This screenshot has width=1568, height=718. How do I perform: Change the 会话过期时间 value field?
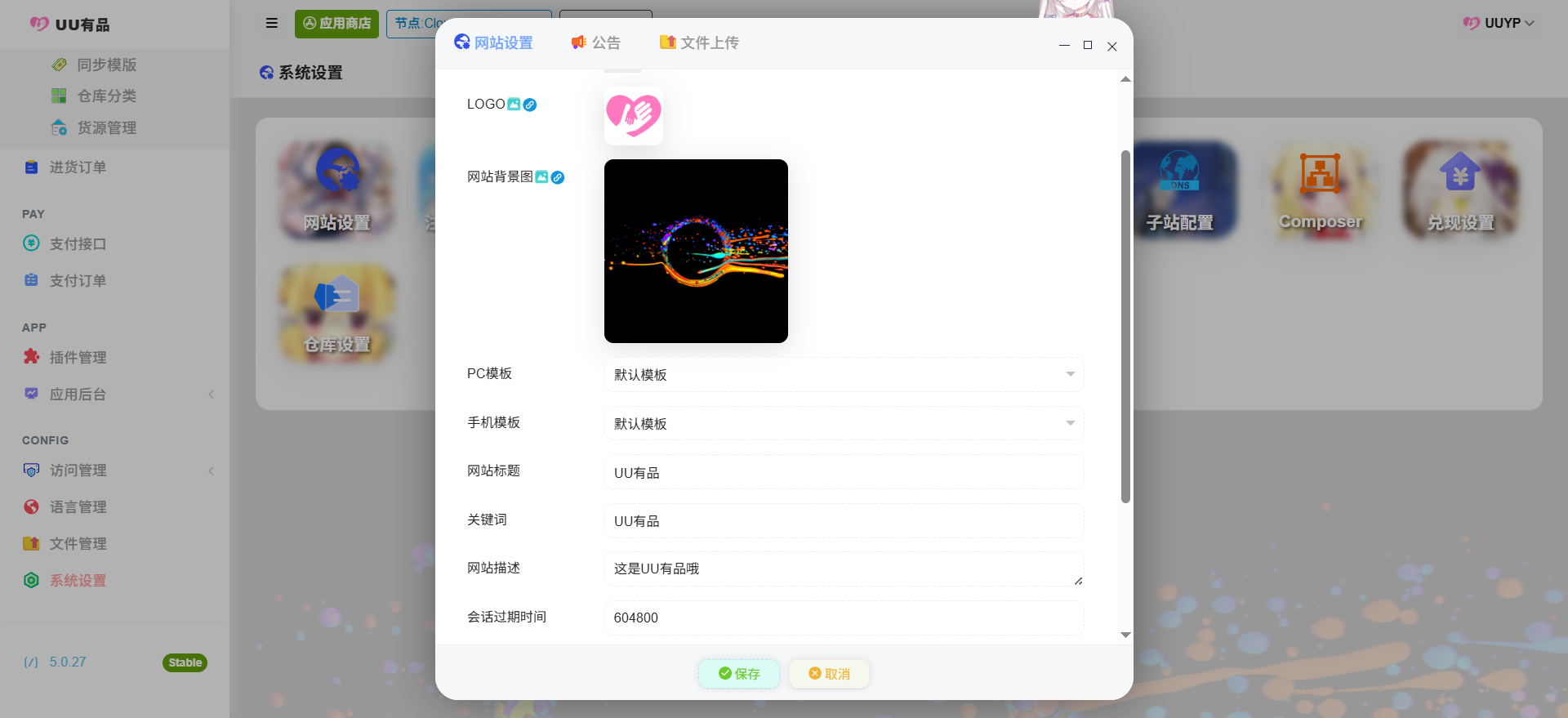[x=844, y=618]
